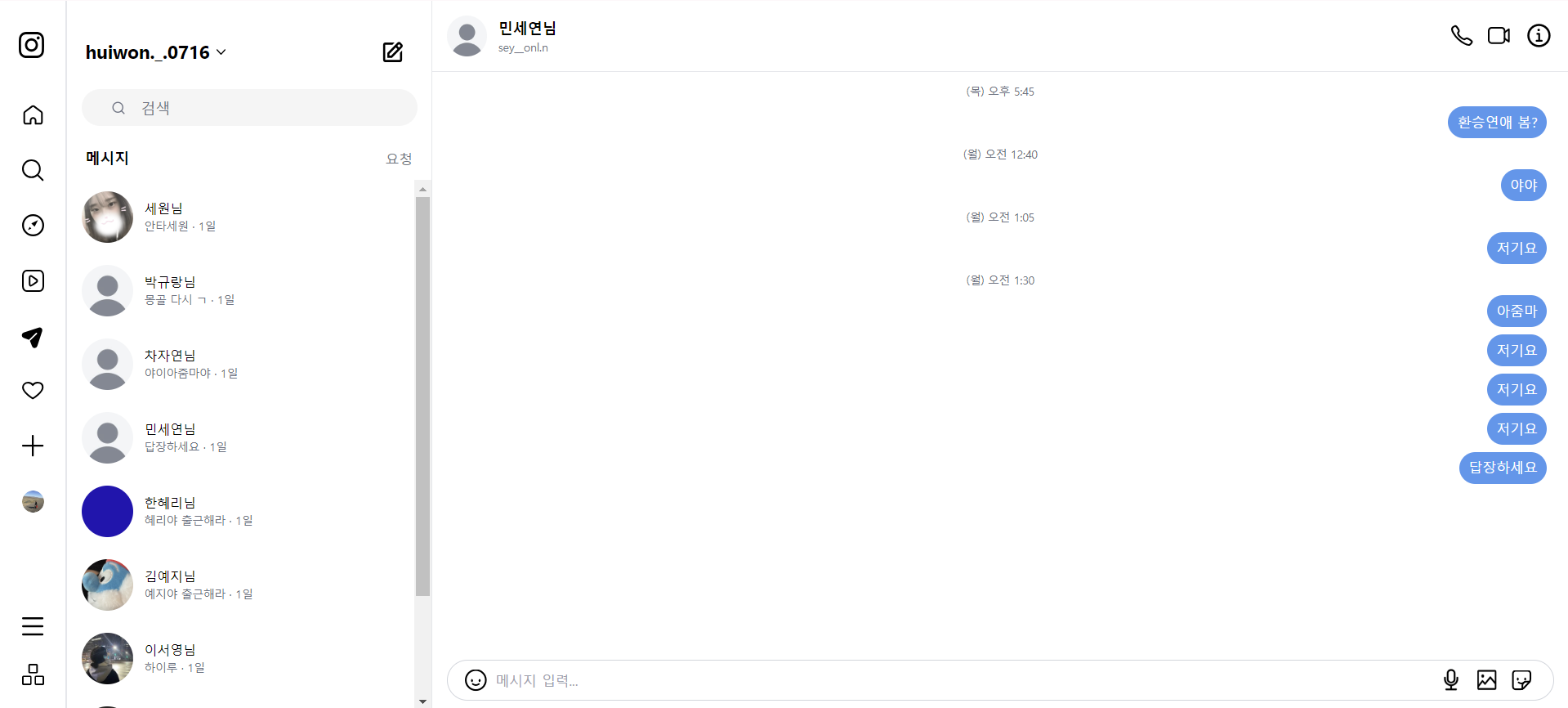Open the chat with 김예지님
The height and width of the screenshot is (708, 1568).
point(245,585)
